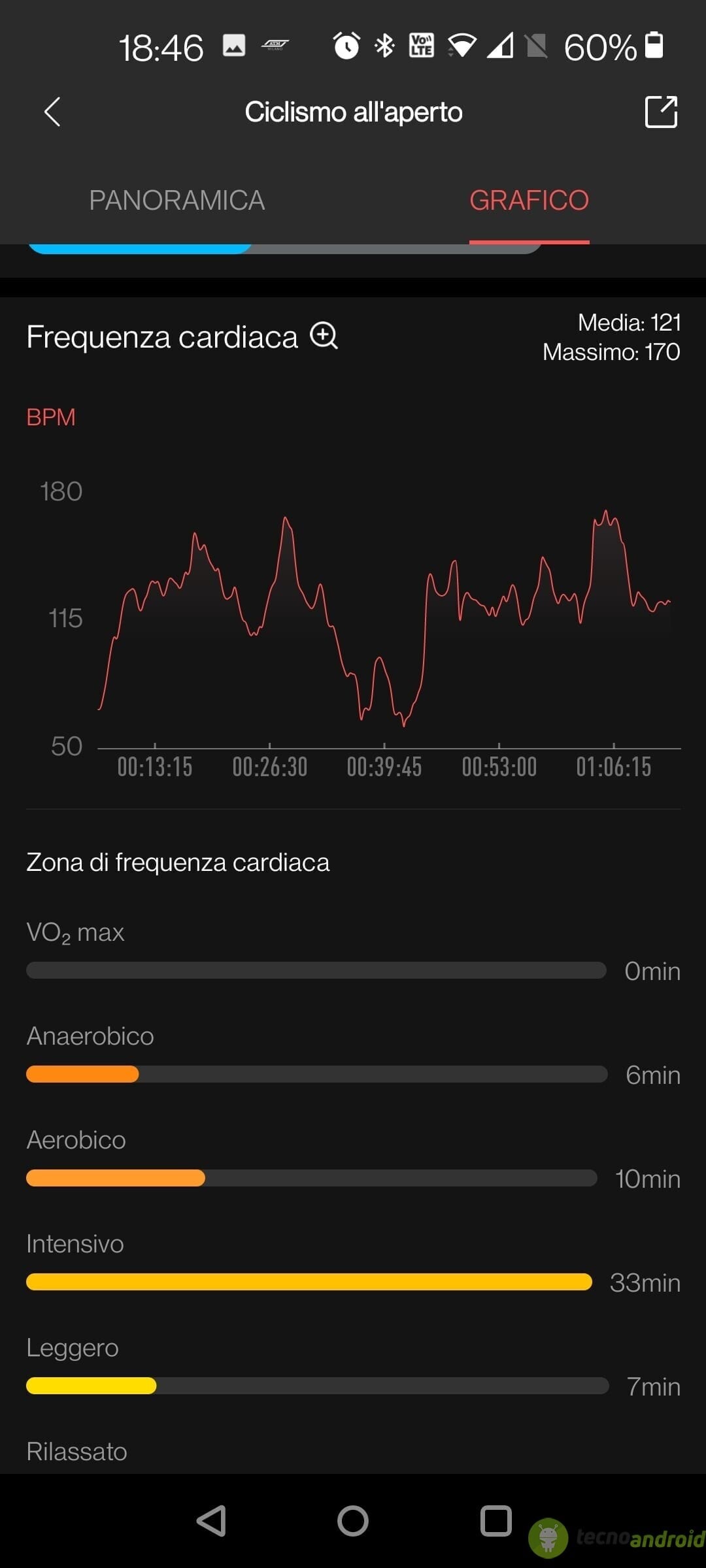Zoom into the Frequenza cardiaca chart
Image resolution: width=706 pixels, height=1568 pixels.
(324, 336)
